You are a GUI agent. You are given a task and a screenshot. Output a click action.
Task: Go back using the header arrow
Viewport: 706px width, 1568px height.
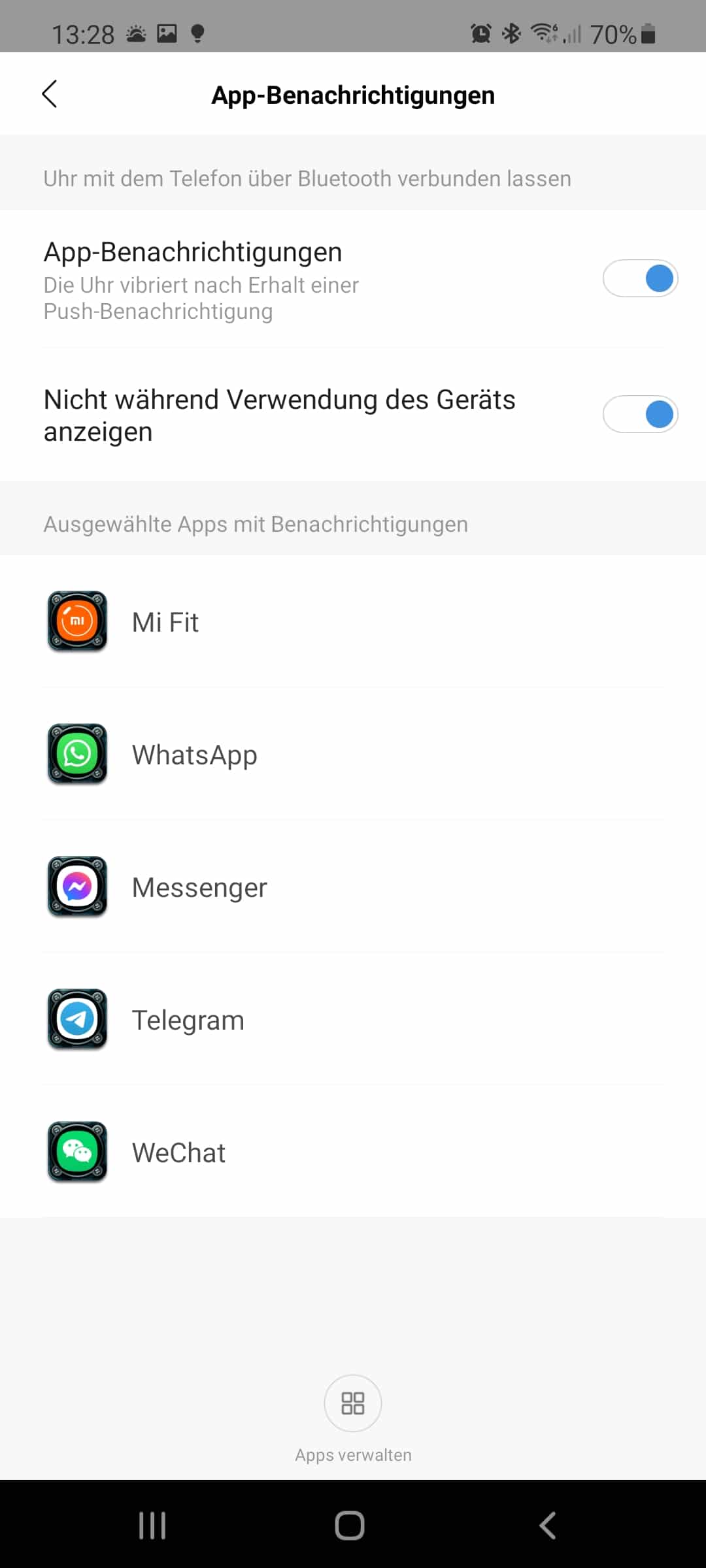[x=50, y=94]
